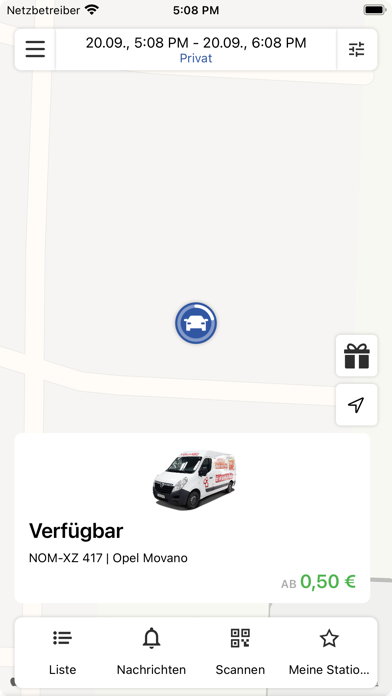Center map on my location

tap(356, 405)
